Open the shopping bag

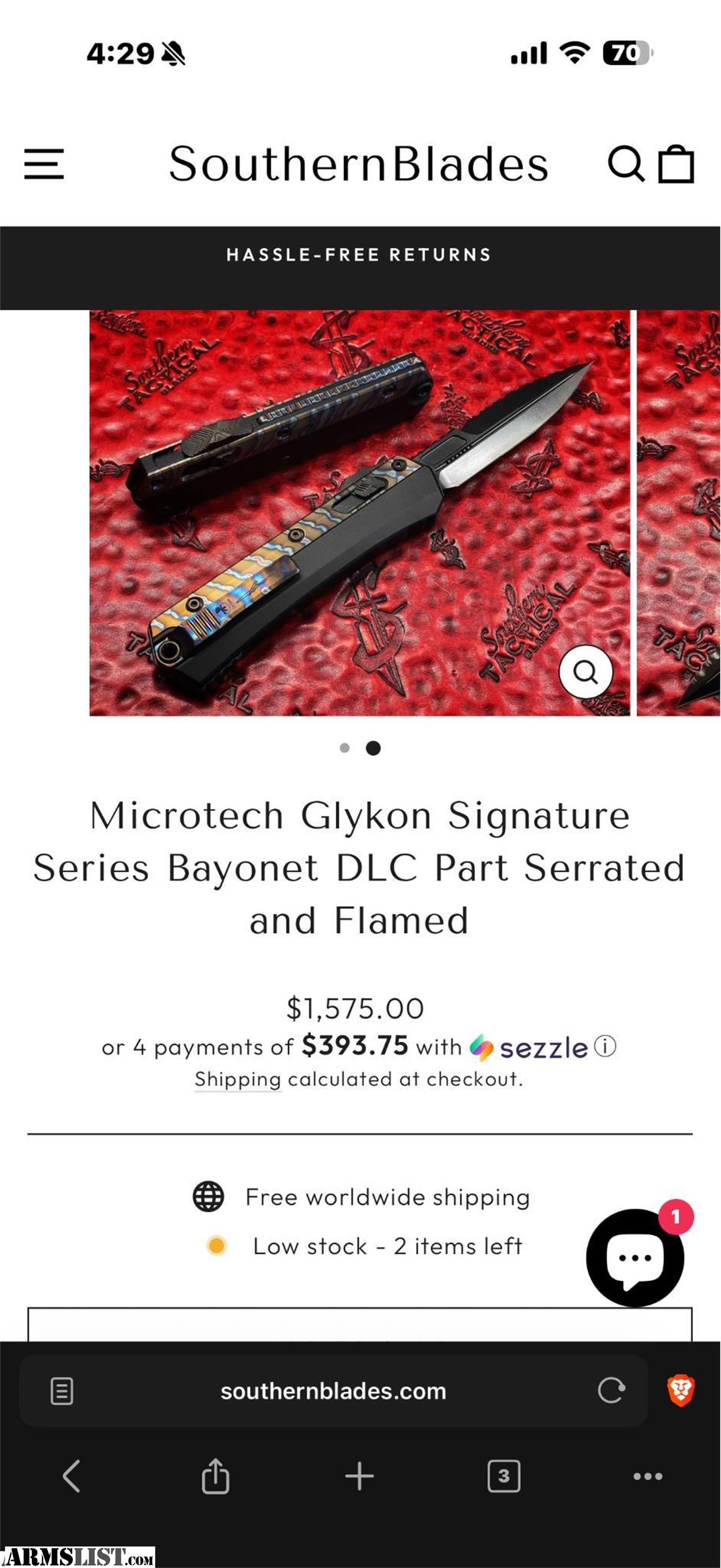click(x=676, y=164)
